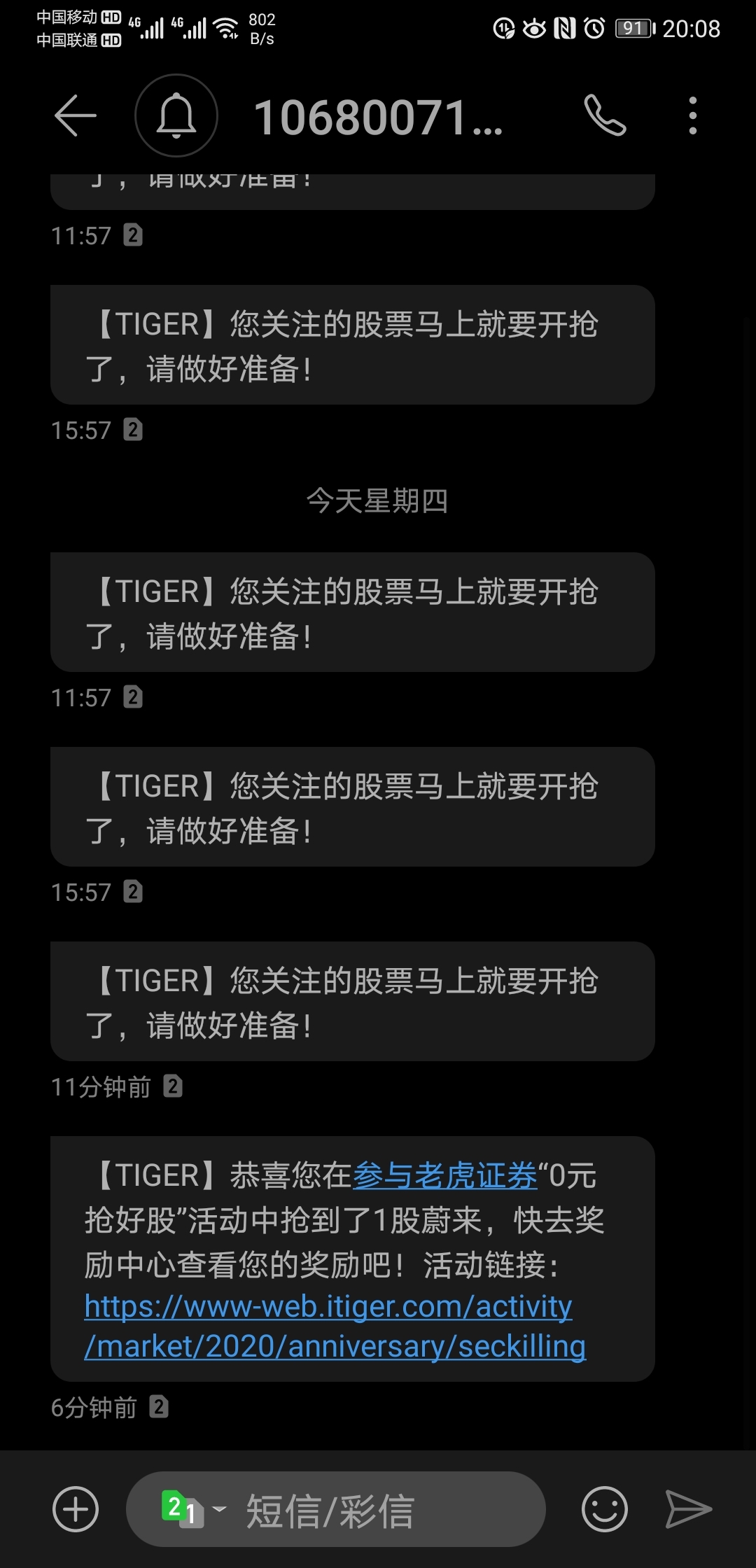This screenshot has height=1568, width=756.
Task: Open the emoji picker
Action: coord(605,1508)
